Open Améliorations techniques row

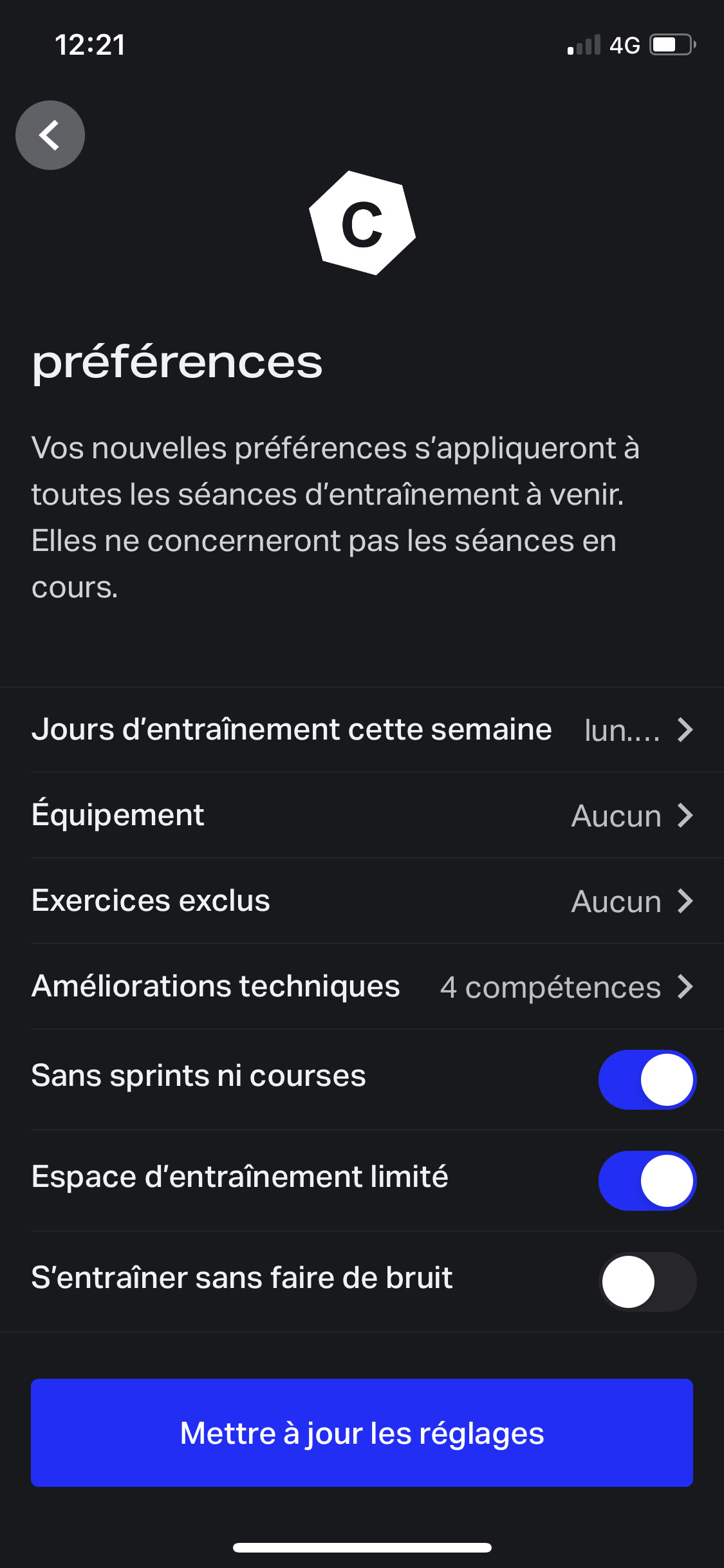[362, 987]
